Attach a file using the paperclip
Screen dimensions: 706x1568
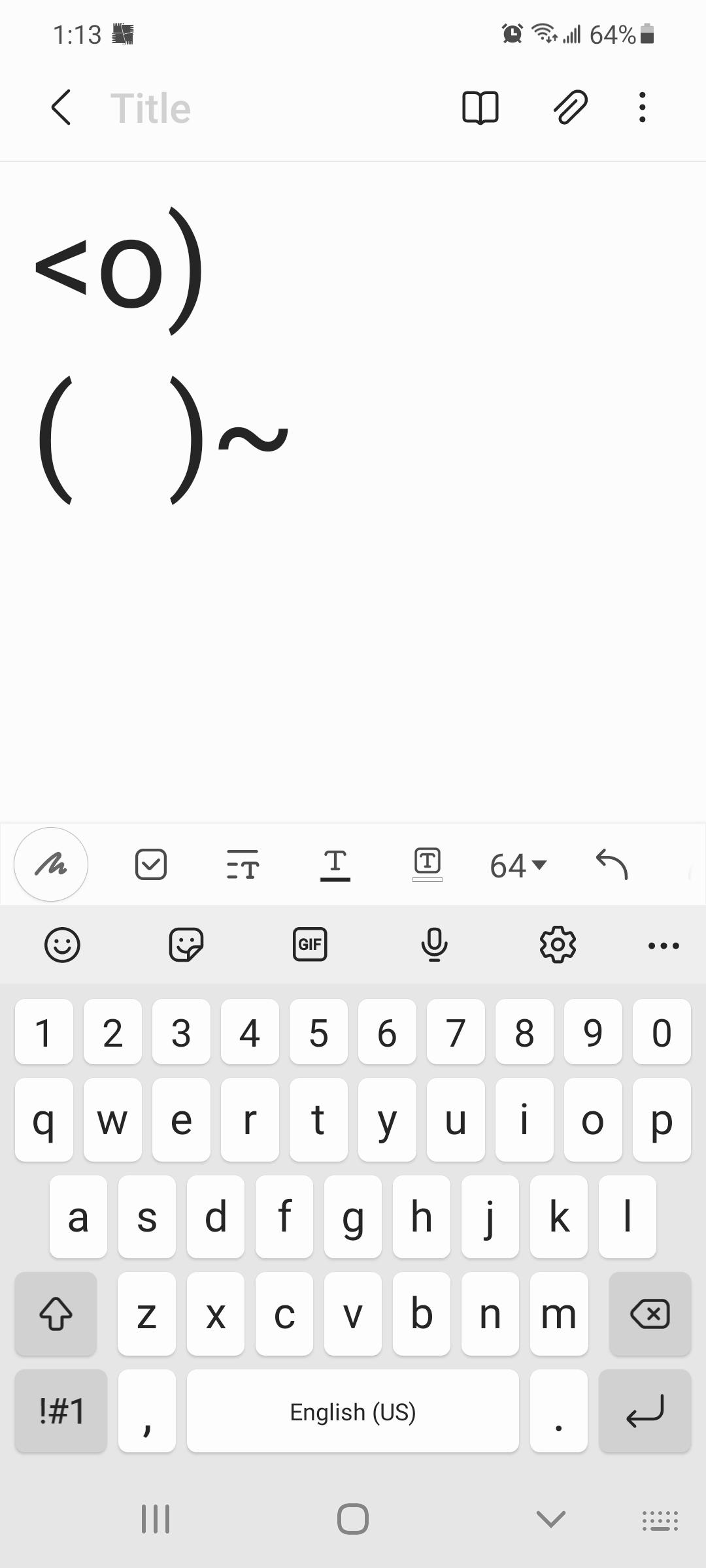click(x=569, y=107)
